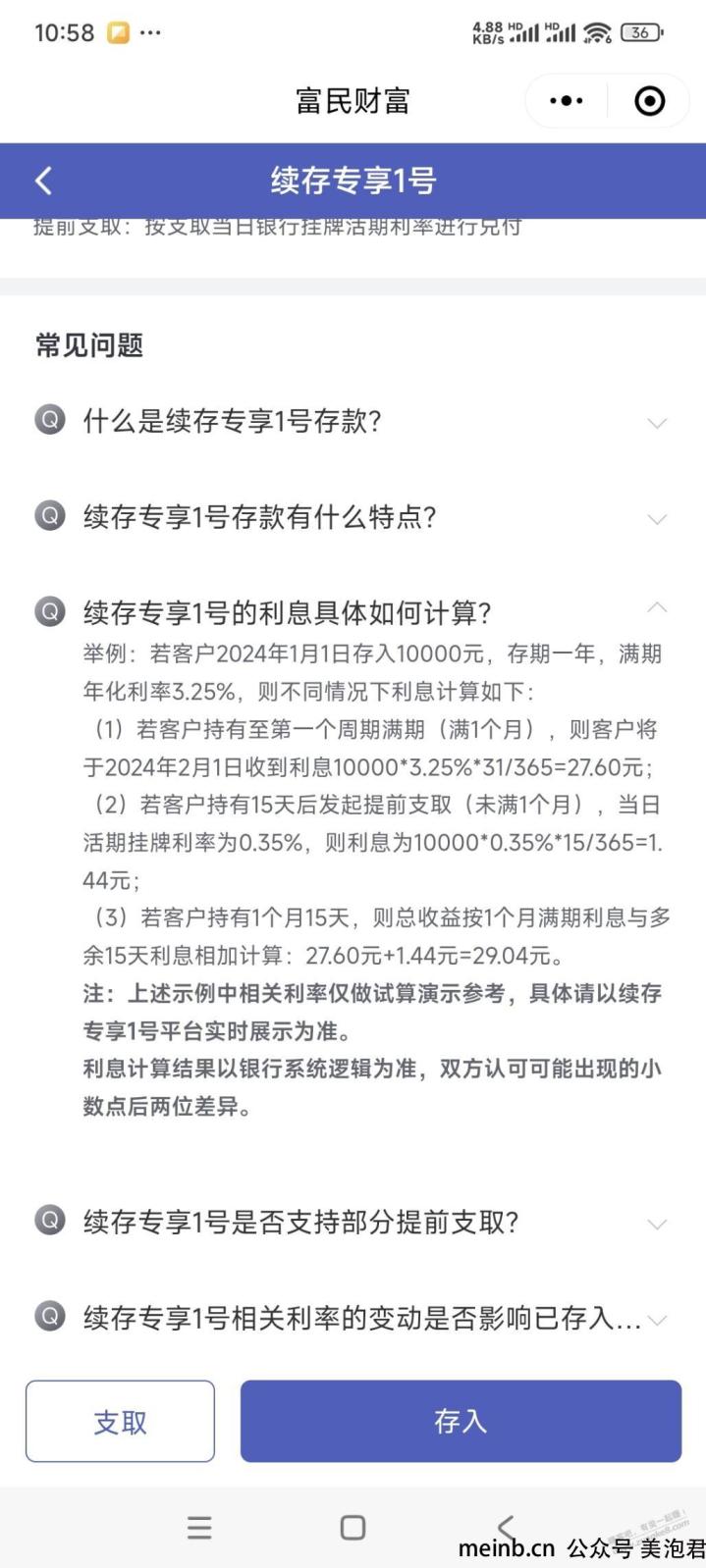Close the mini program with the circle button
706x1568 pixels.
click(x=650, y=101)
